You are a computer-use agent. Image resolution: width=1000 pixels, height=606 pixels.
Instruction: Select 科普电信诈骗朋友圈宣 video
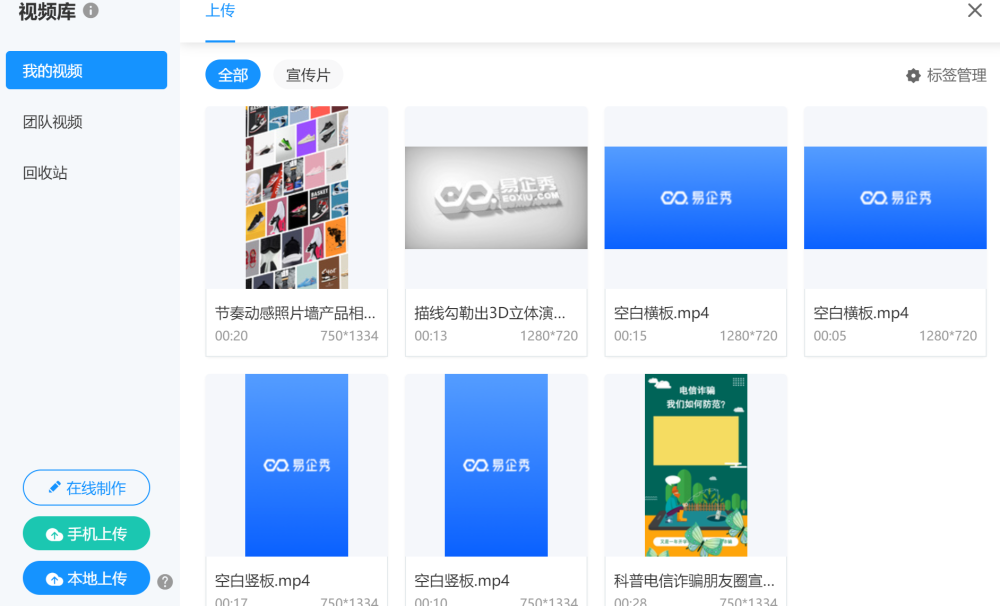[x=696, y=465]
